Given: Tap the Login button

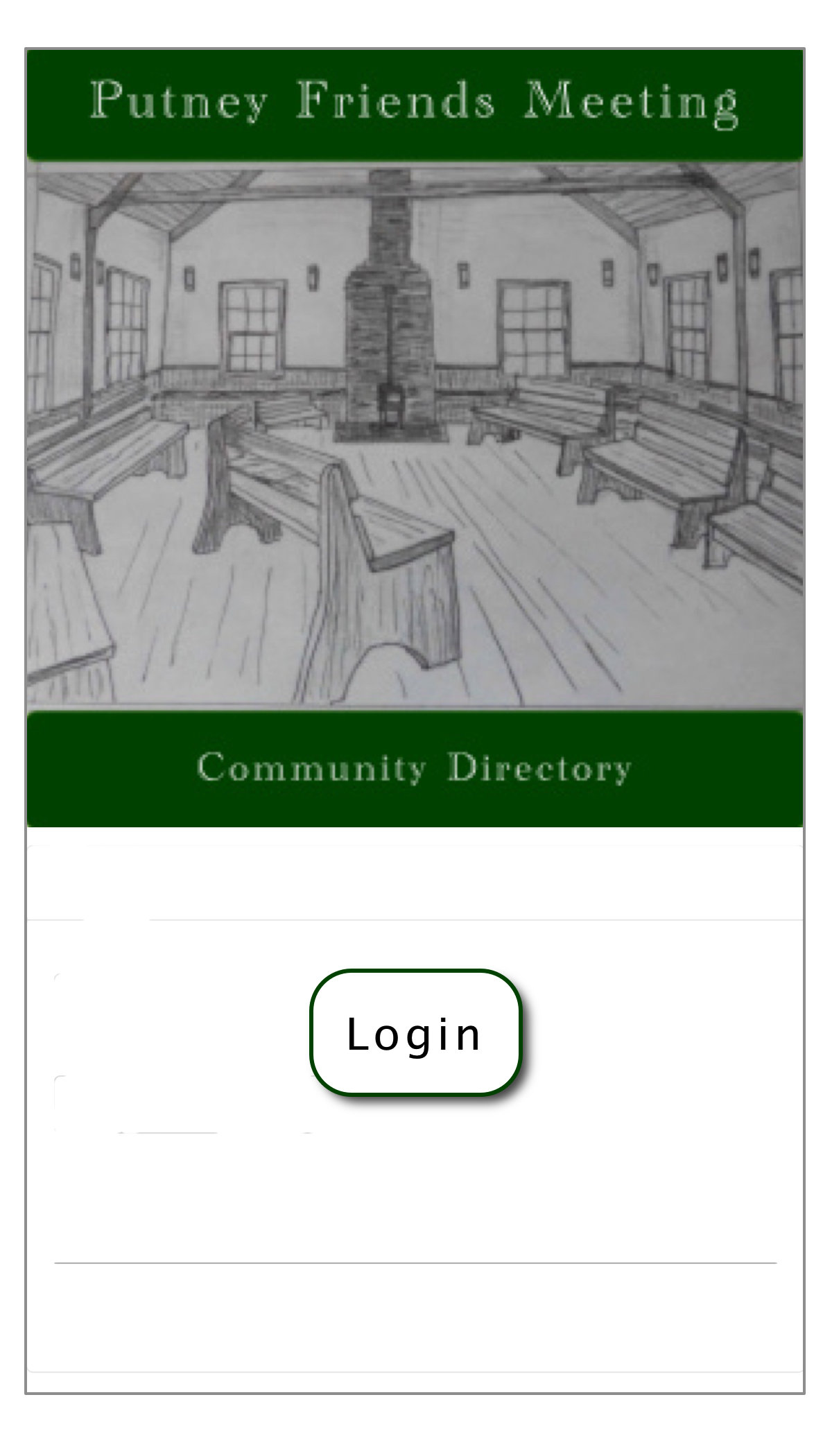Looking at the screenshot, I should (415, 1032).
